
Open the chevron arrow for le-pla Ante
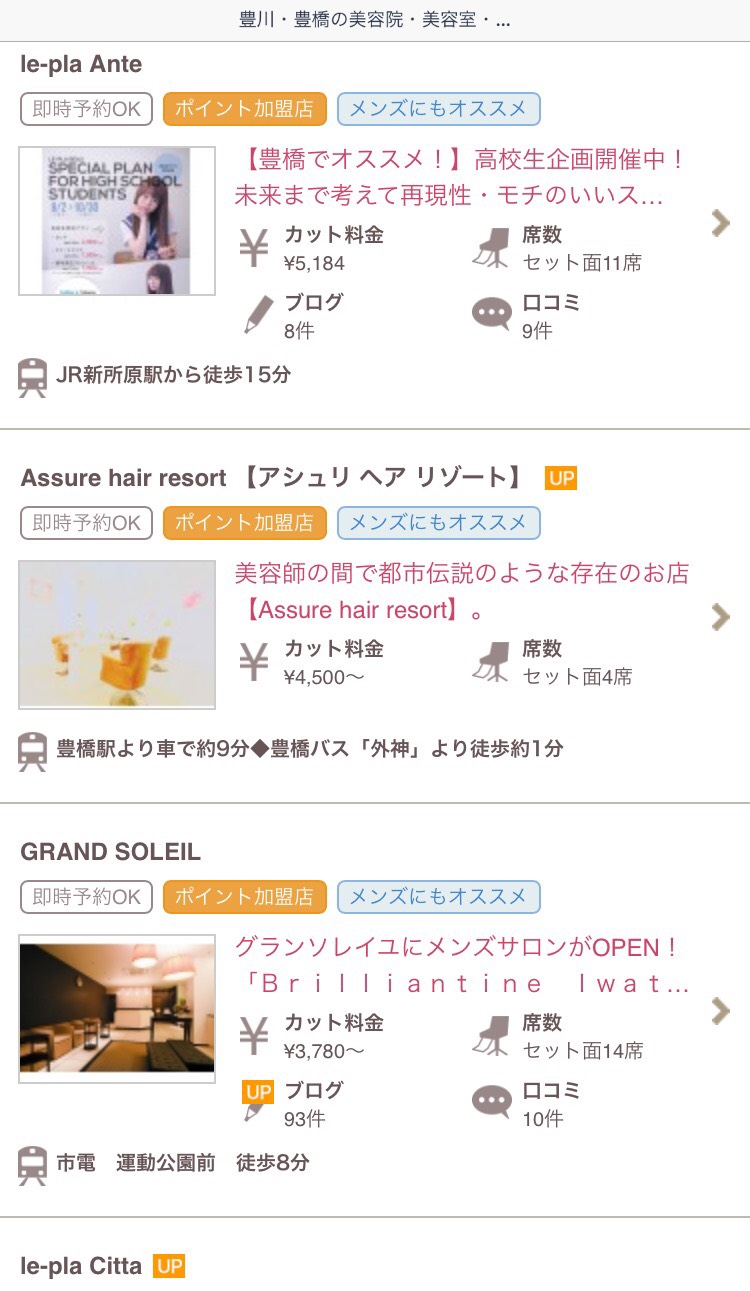point(720,223)
